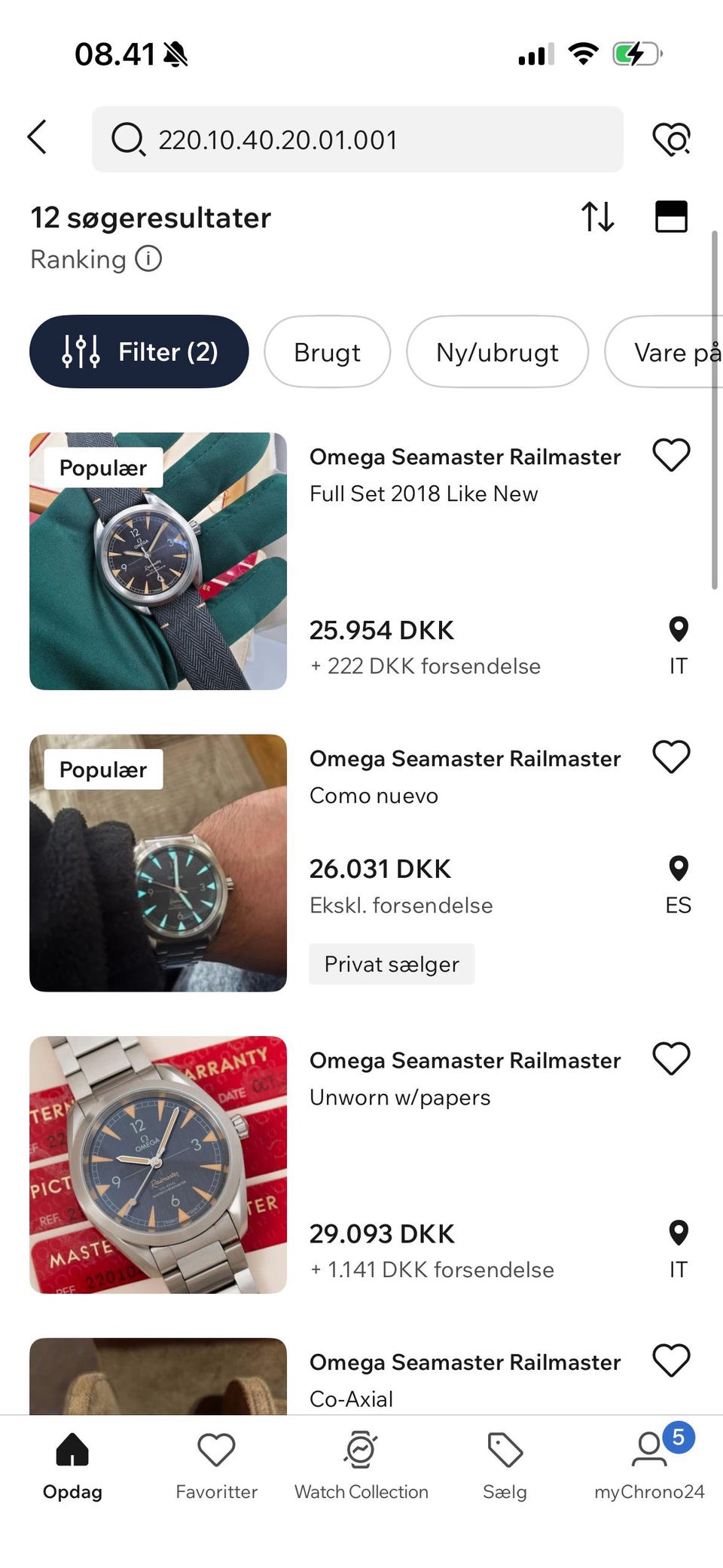Tap the Privat sælger badge
Screen dimensions: 723x1568
point(392,964)
